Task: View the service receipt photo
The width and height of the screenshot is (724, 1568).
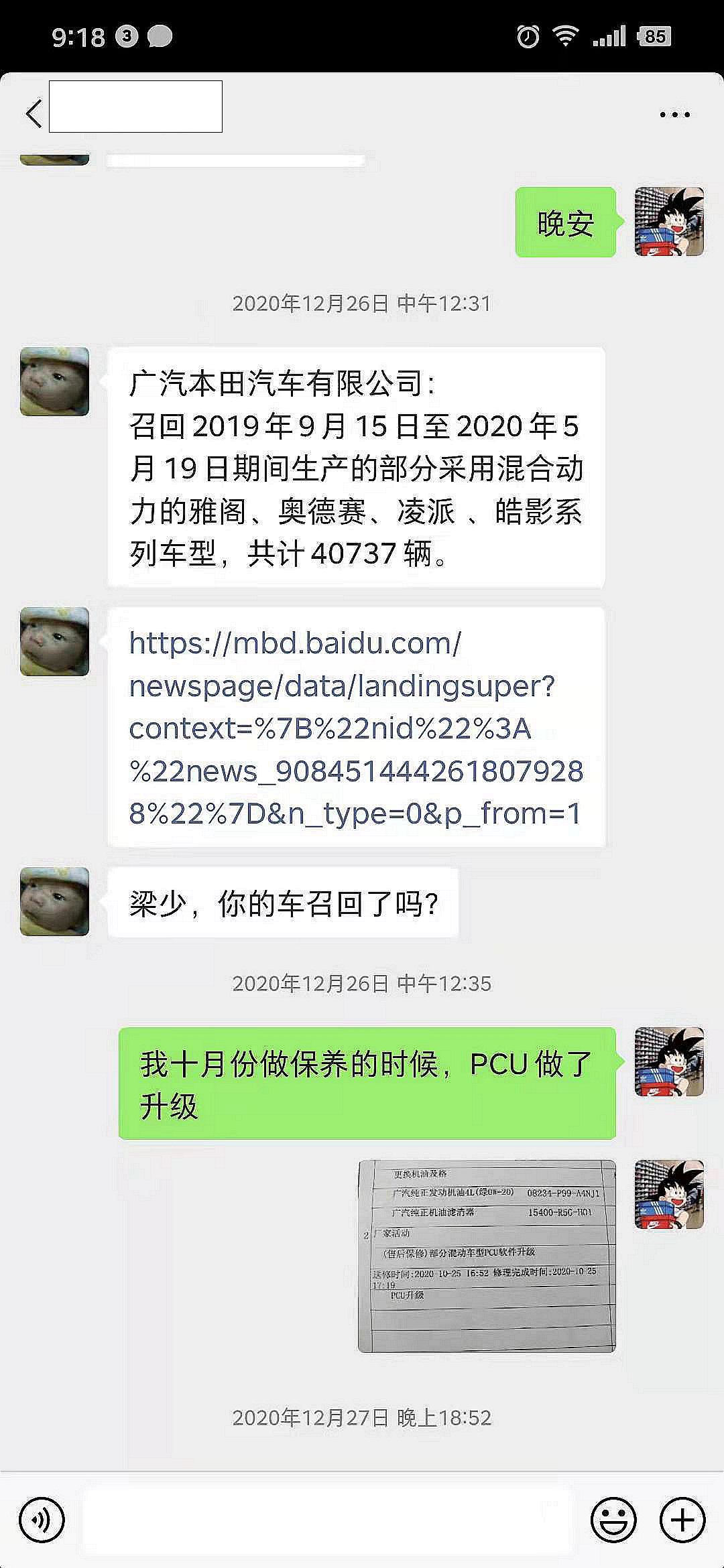Action: pyautogui.click(x=487, y=1256)
